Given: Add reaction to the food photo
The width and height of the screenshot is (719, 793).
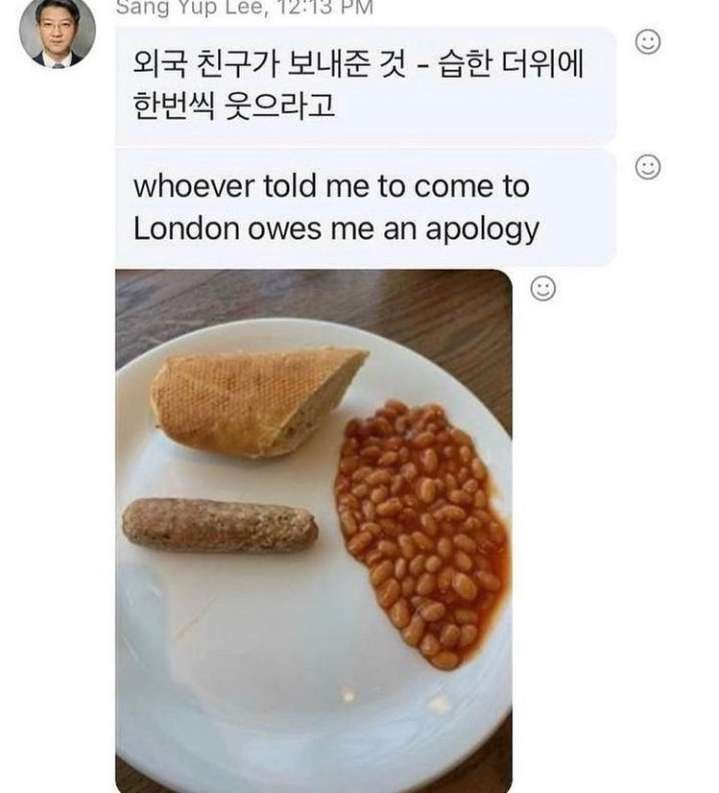Looking at the screenshot, I should click(x=542, y=289).
